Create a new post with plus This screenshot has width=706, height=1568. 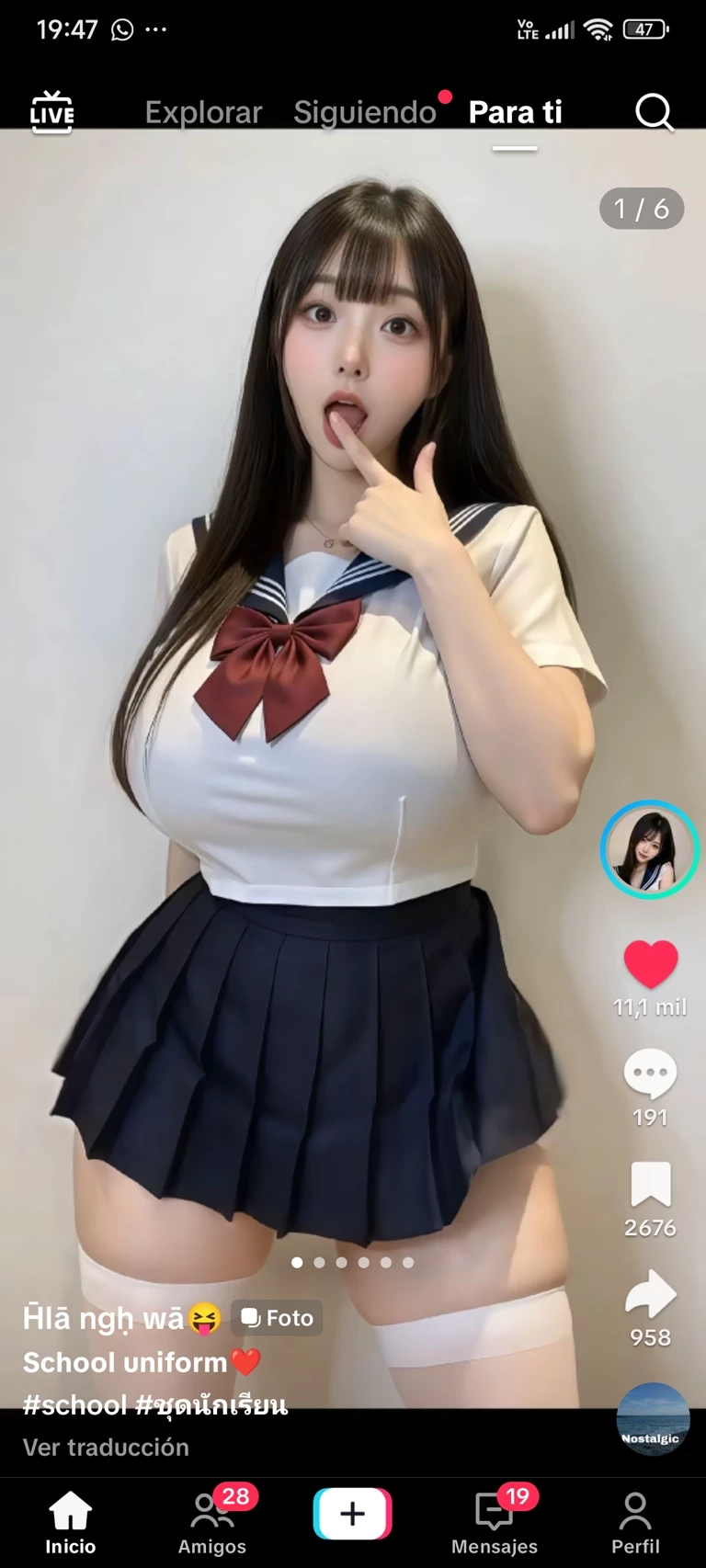tap(353, 1513)
